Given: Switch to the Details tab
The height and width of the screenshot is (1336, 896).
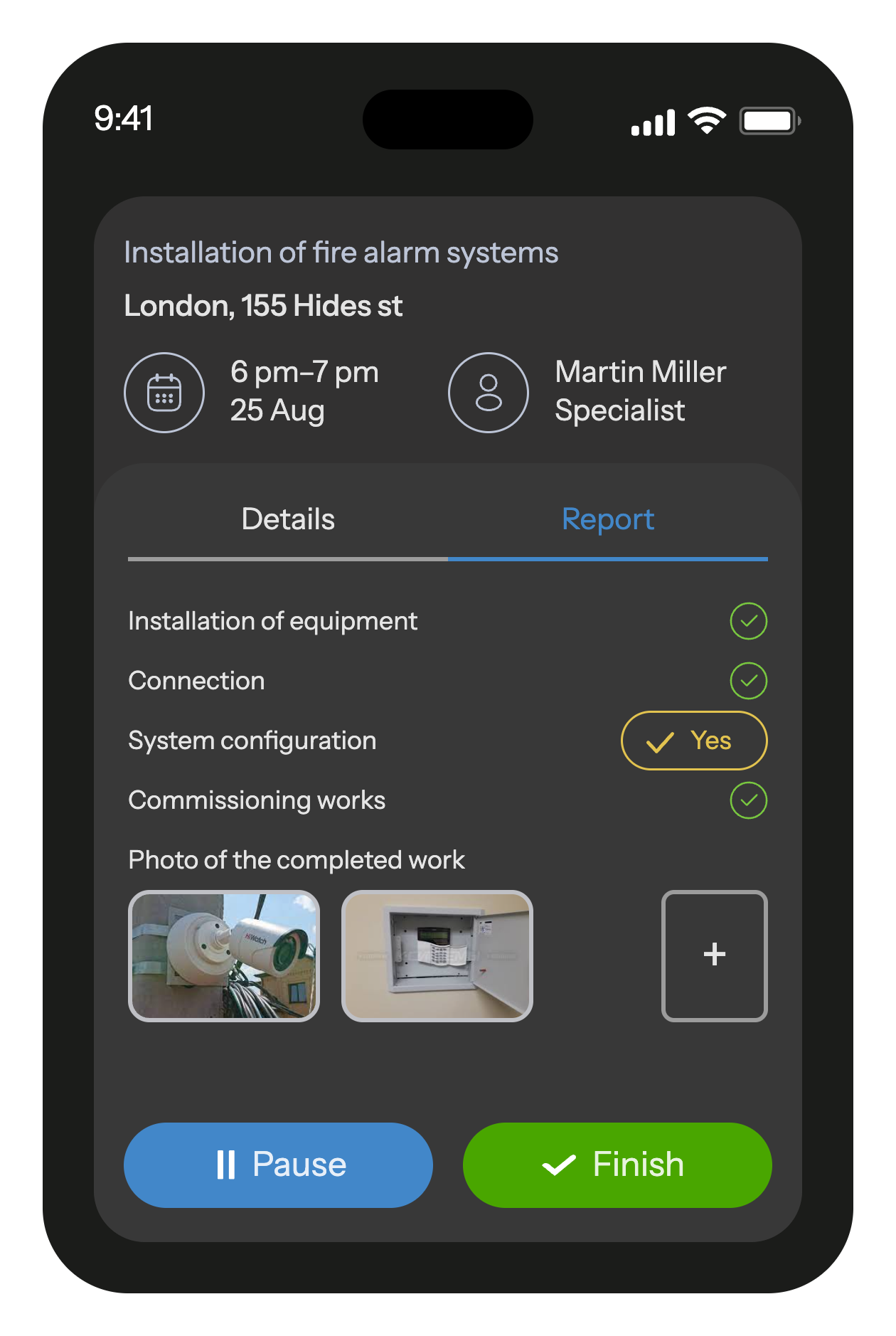Looking at the screenshot, I should (x=288, y=520).
